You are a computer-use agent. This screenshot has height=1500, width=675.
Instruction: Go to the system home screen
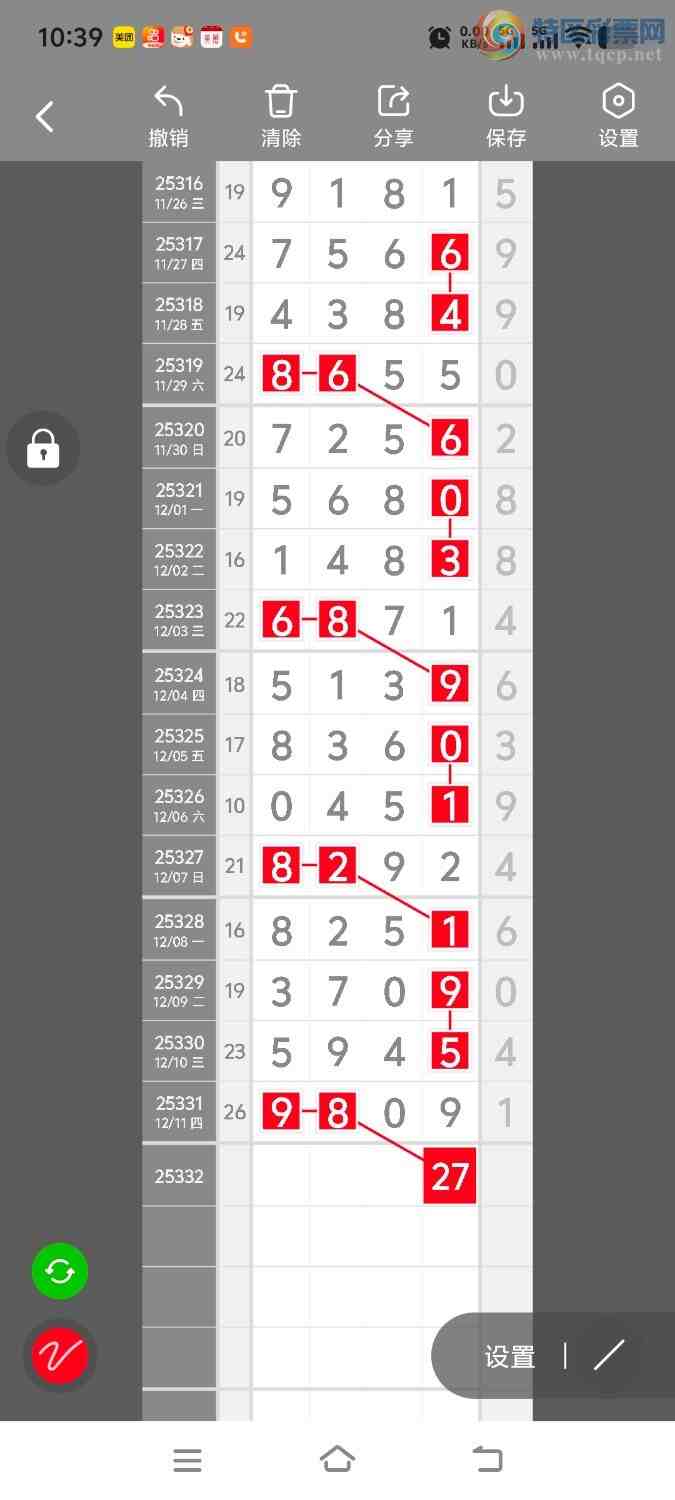tap(337, 1460)
